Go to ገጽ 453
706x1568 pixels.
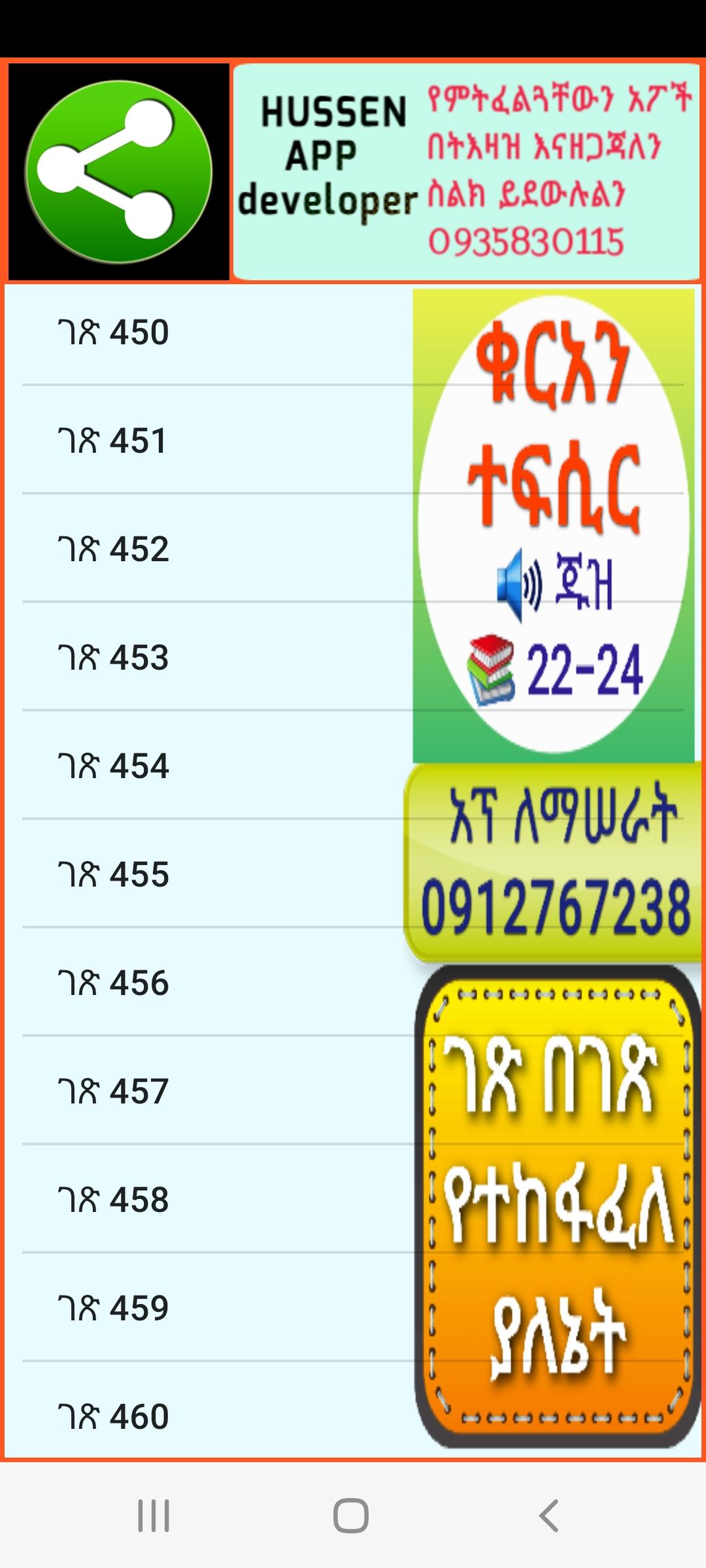tap(113, 658)
